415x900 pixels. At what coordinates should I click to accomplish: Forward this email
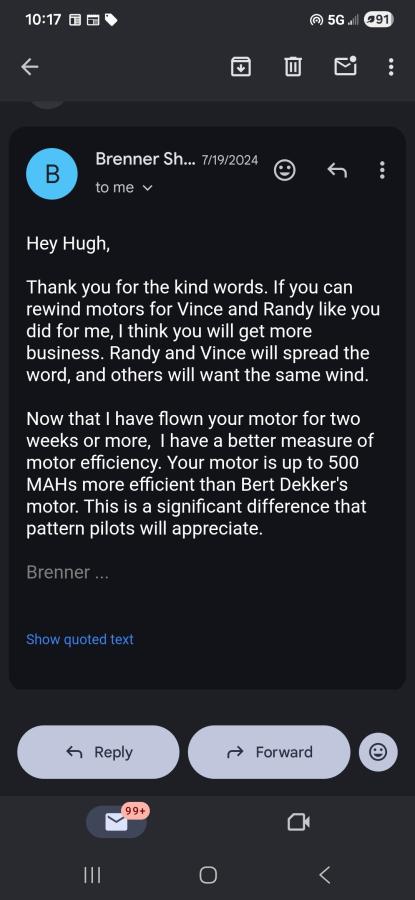click(269, 752)
